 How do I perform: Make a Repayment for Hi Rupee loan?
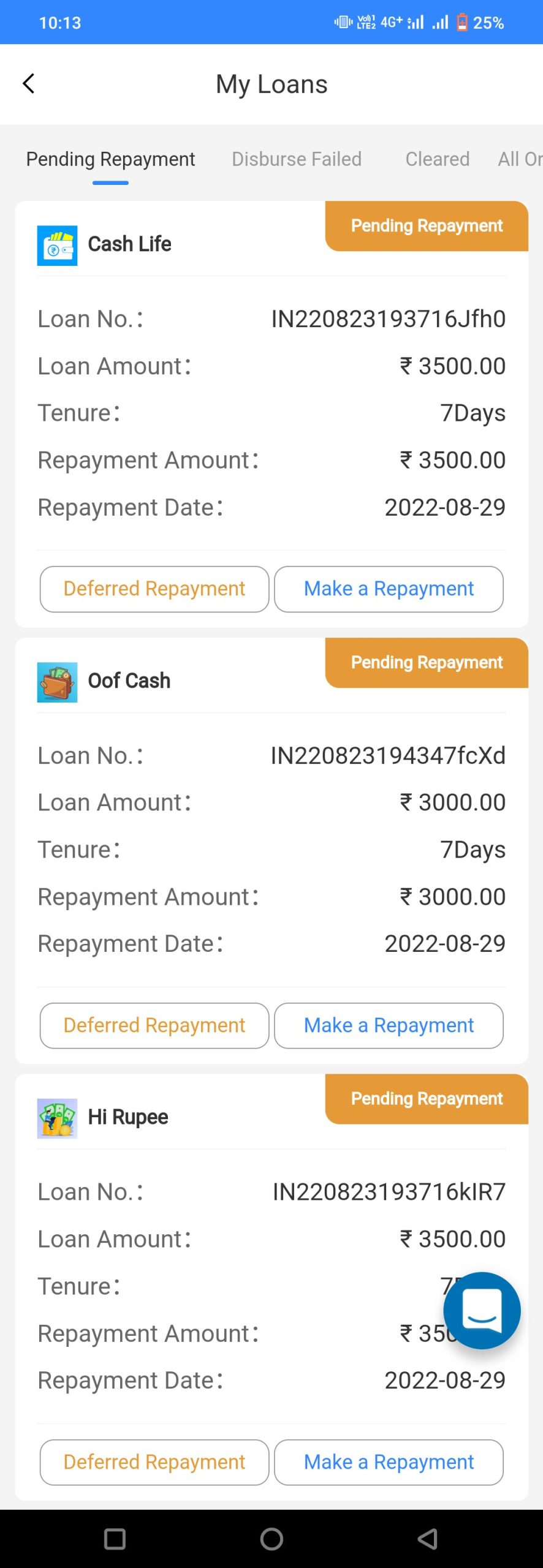pos(389,1462)
